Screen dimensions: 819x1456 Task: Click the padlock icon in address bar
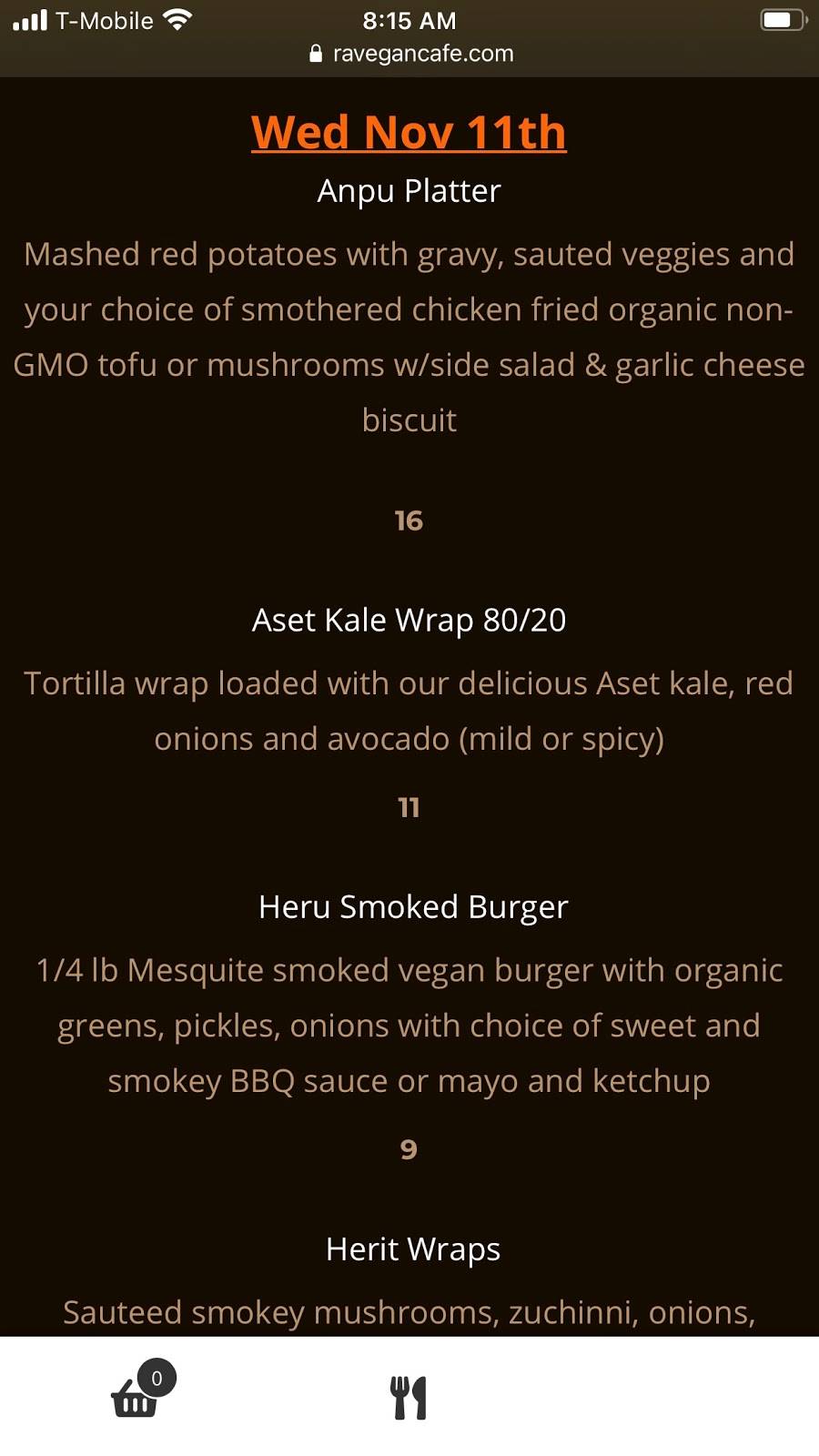click(316, 53)
